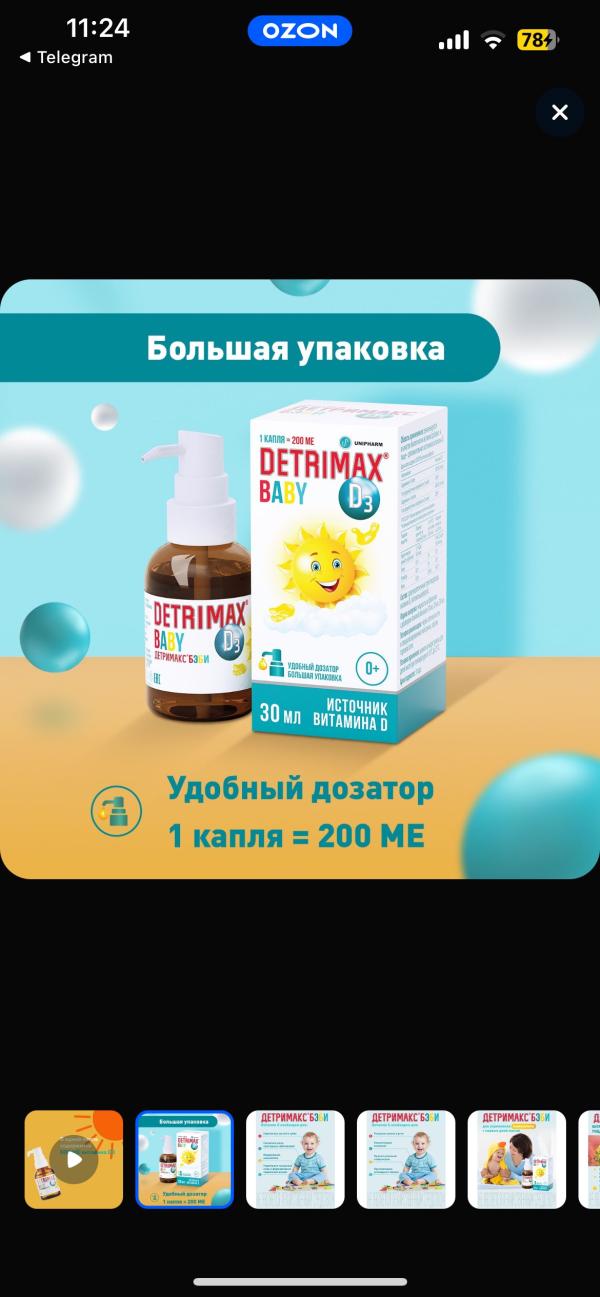Select the Большая упаковка thumbnail
Image resolution: width=600 pixels, height=1297 pixels.
click(184, 1159)
